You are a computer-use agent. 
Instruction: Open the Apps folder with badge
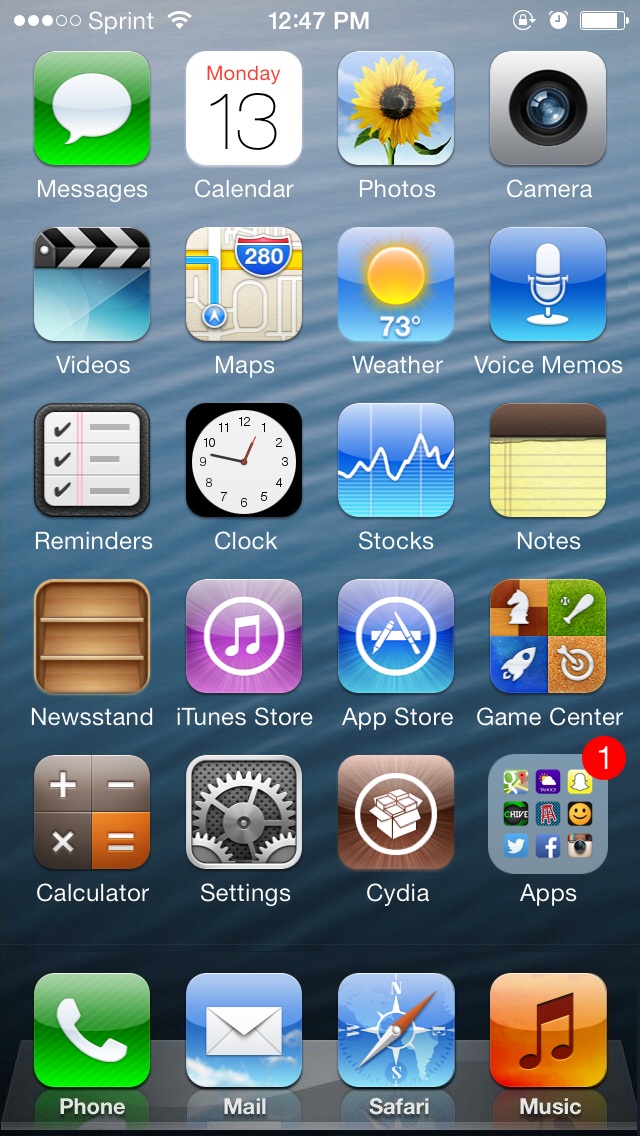(548, 813)
